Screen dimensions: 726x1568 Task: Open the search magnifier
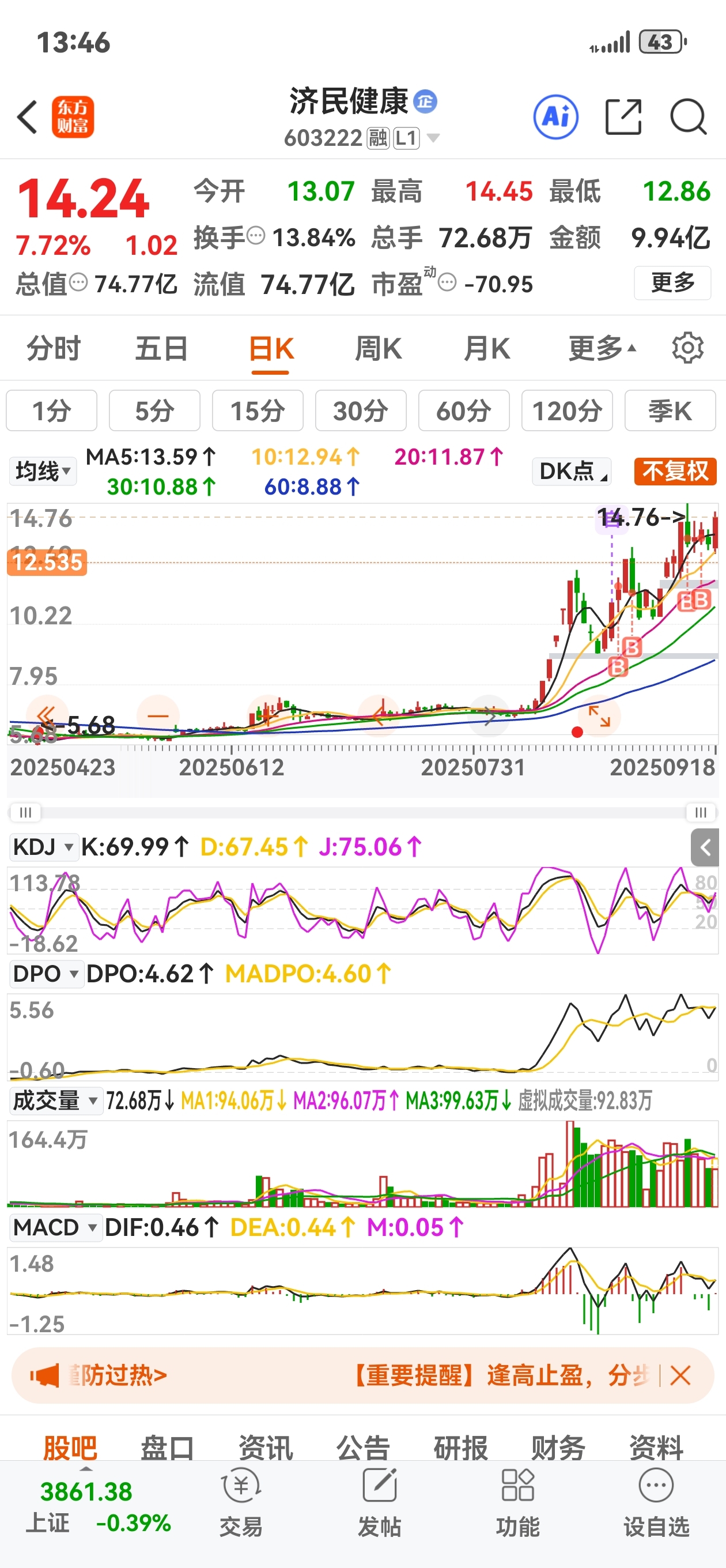(x=687, y=117)
